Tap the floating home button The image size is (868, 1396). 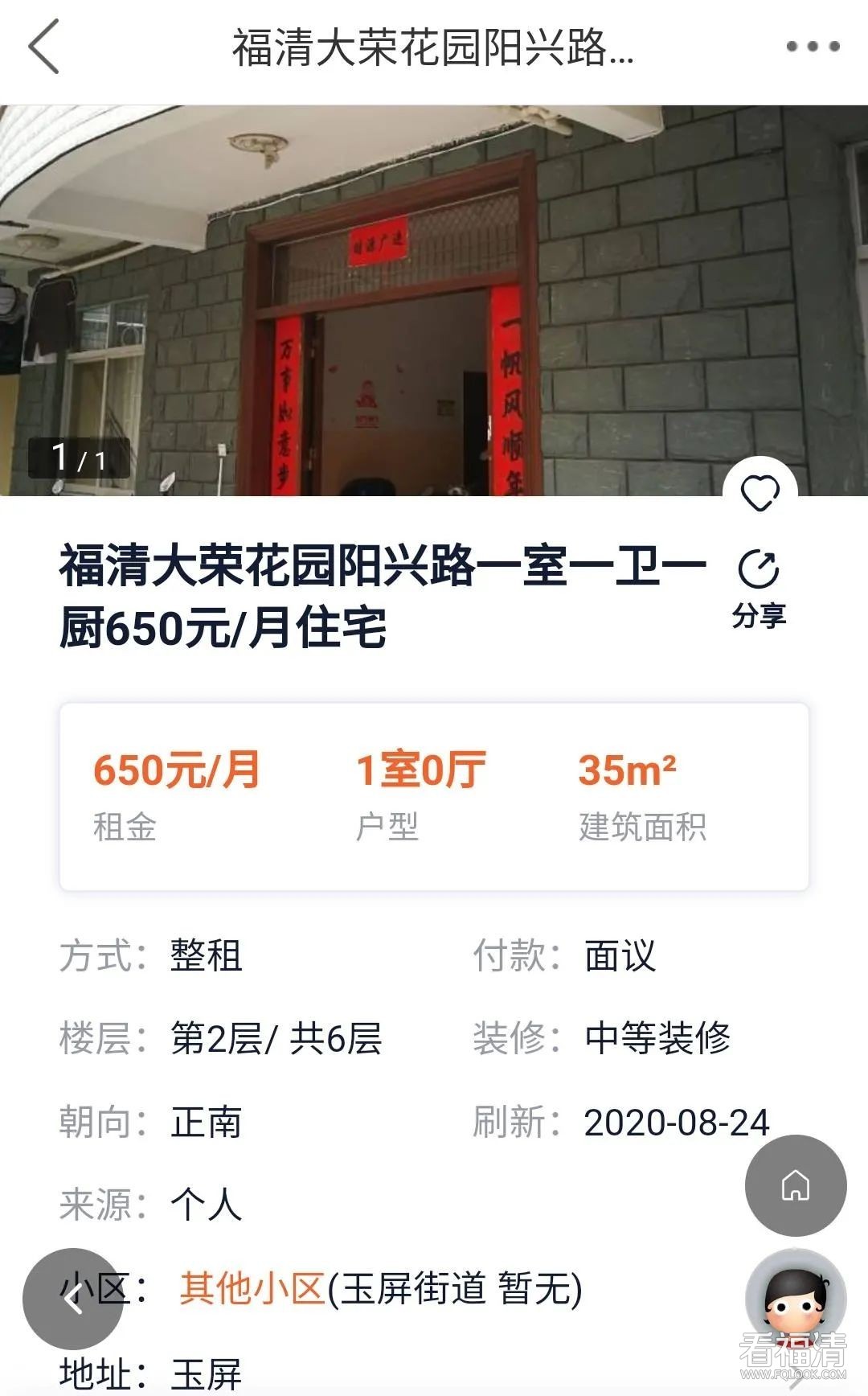(x=795, y=1185)
